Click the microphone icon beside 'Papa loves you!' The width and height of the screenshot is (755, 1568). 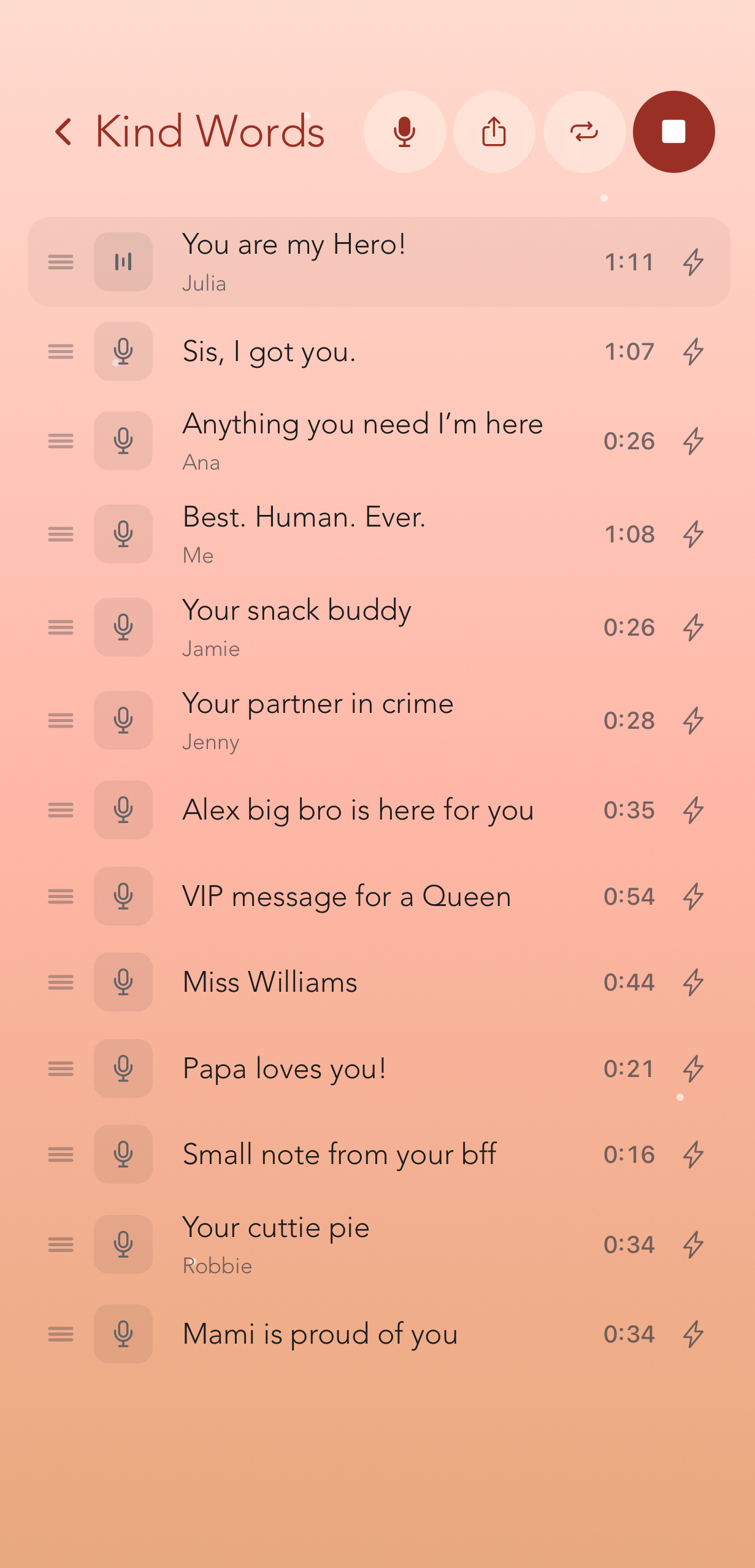point(123,1069)
